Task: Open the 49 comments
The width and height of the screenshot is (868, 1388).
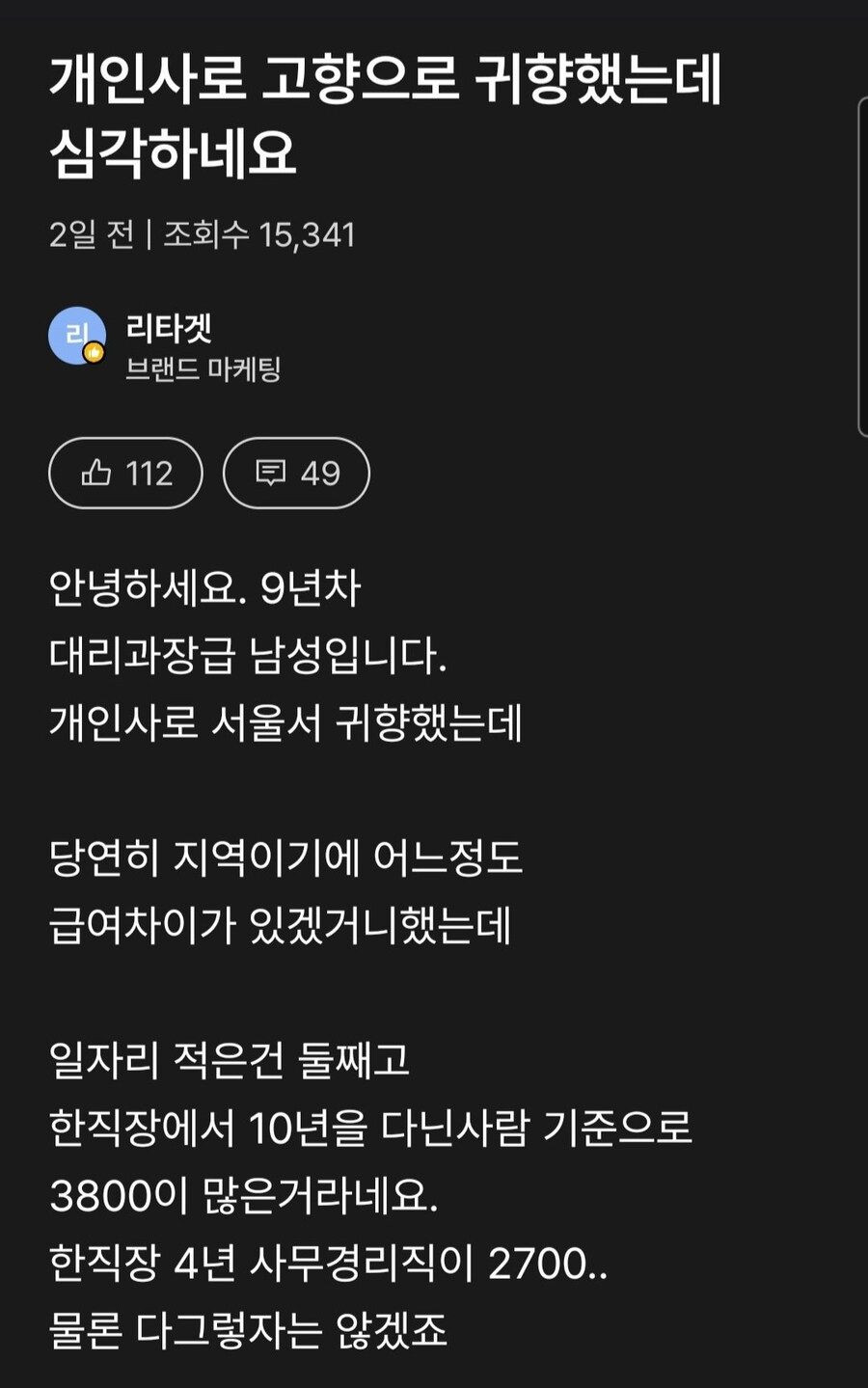Action: pos(296,473)
